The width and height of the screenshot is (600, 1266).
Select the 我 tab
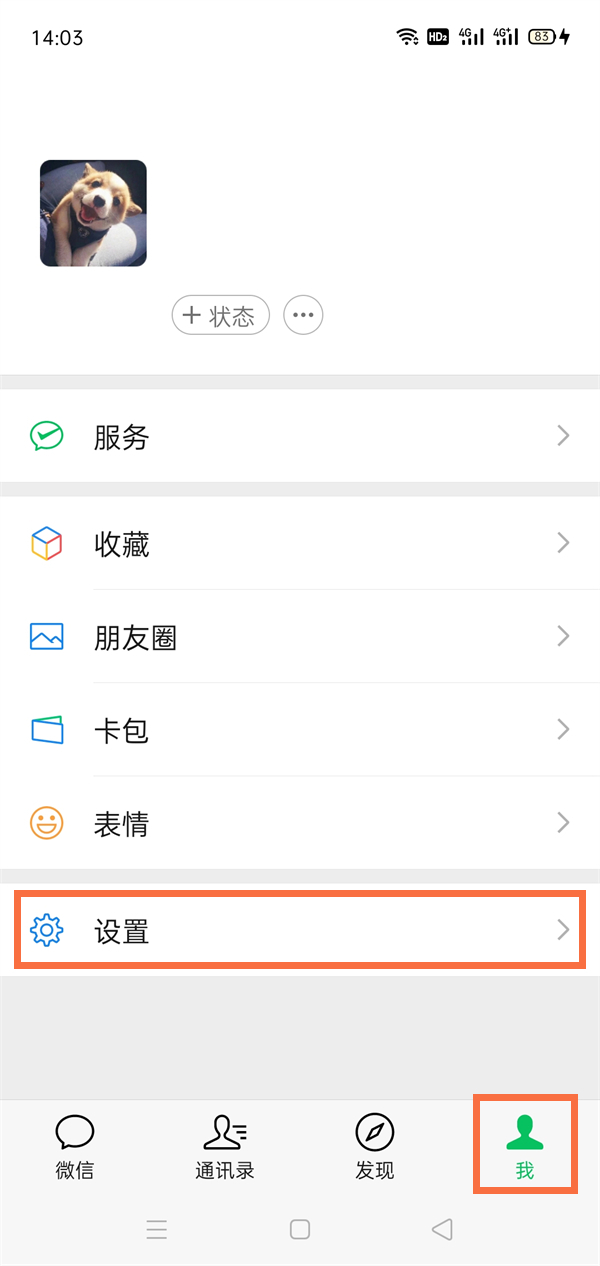coord(525,1146)
